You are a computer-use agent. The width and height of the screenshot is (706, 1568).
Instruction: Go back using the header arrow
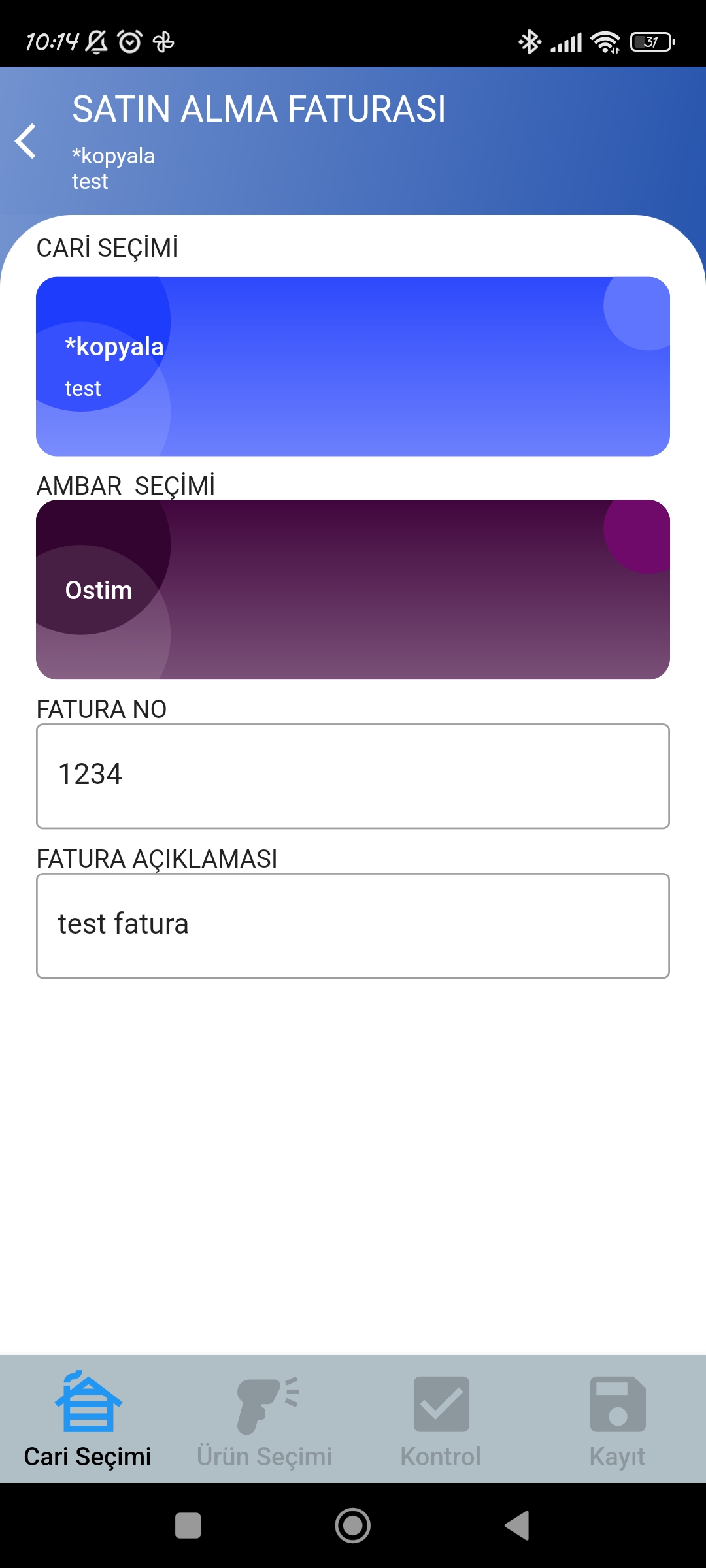click(x=25, y=141)
